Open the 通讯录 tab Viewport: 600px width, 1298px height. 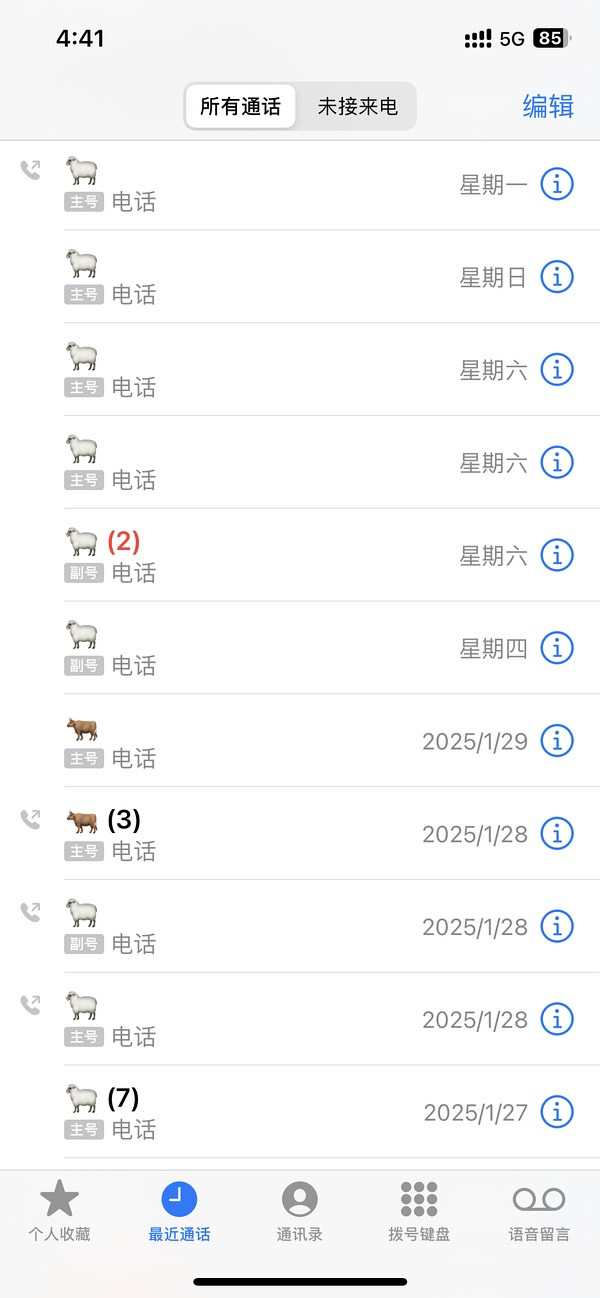[x=300, y=1210]
